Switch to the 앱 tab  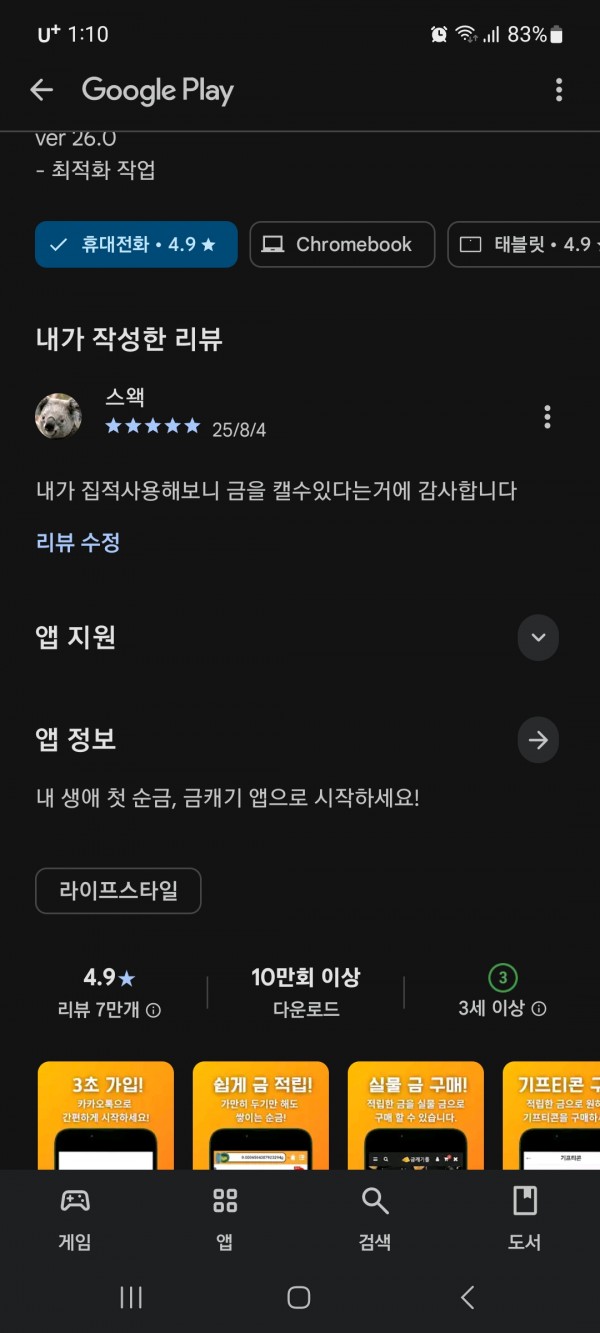click(225, 1218)
